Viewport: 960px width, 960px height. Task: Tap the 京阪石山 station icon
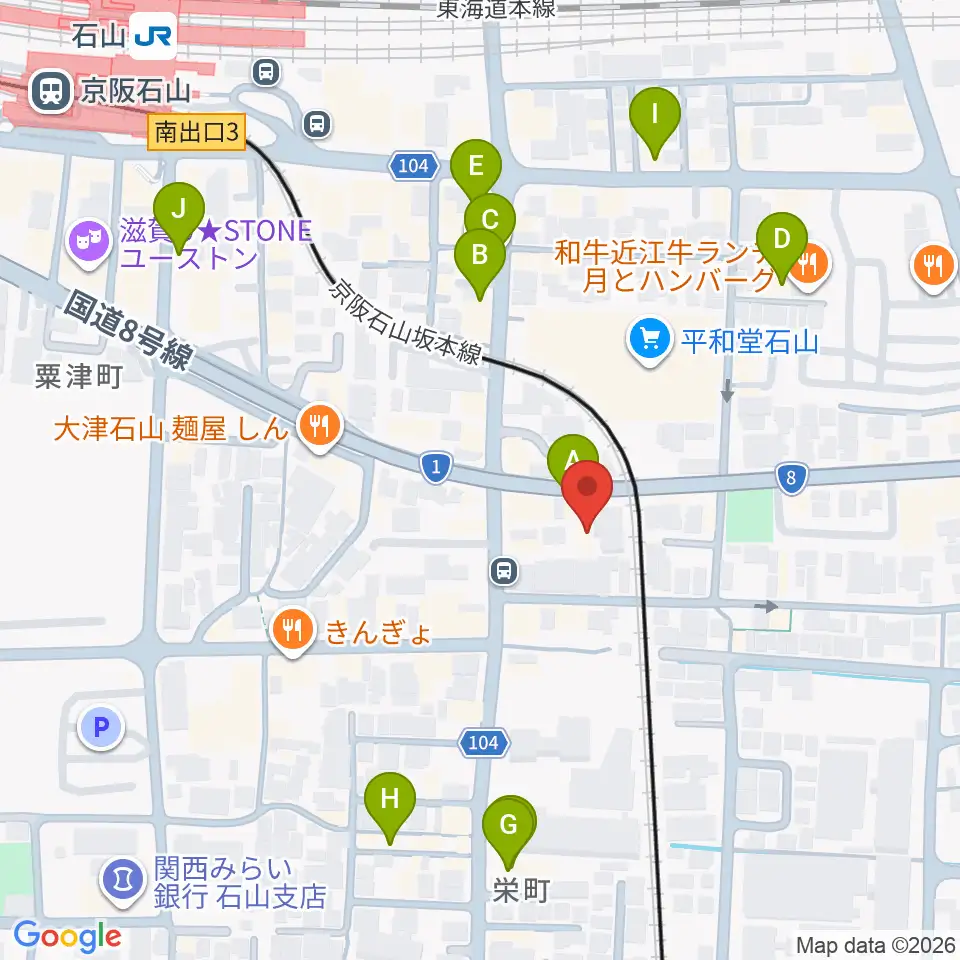(x=51, y=92)
